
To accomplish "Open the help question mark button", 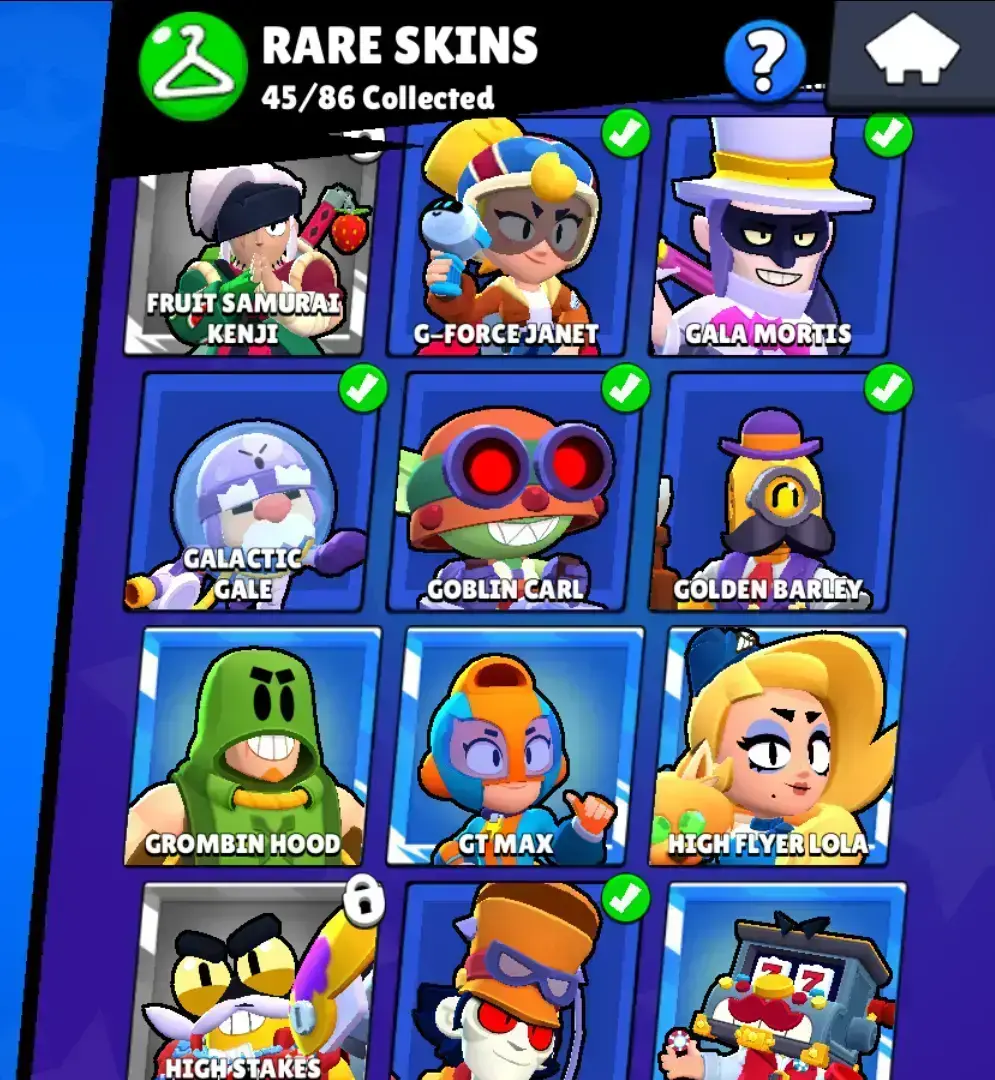I will pos(765,62).
